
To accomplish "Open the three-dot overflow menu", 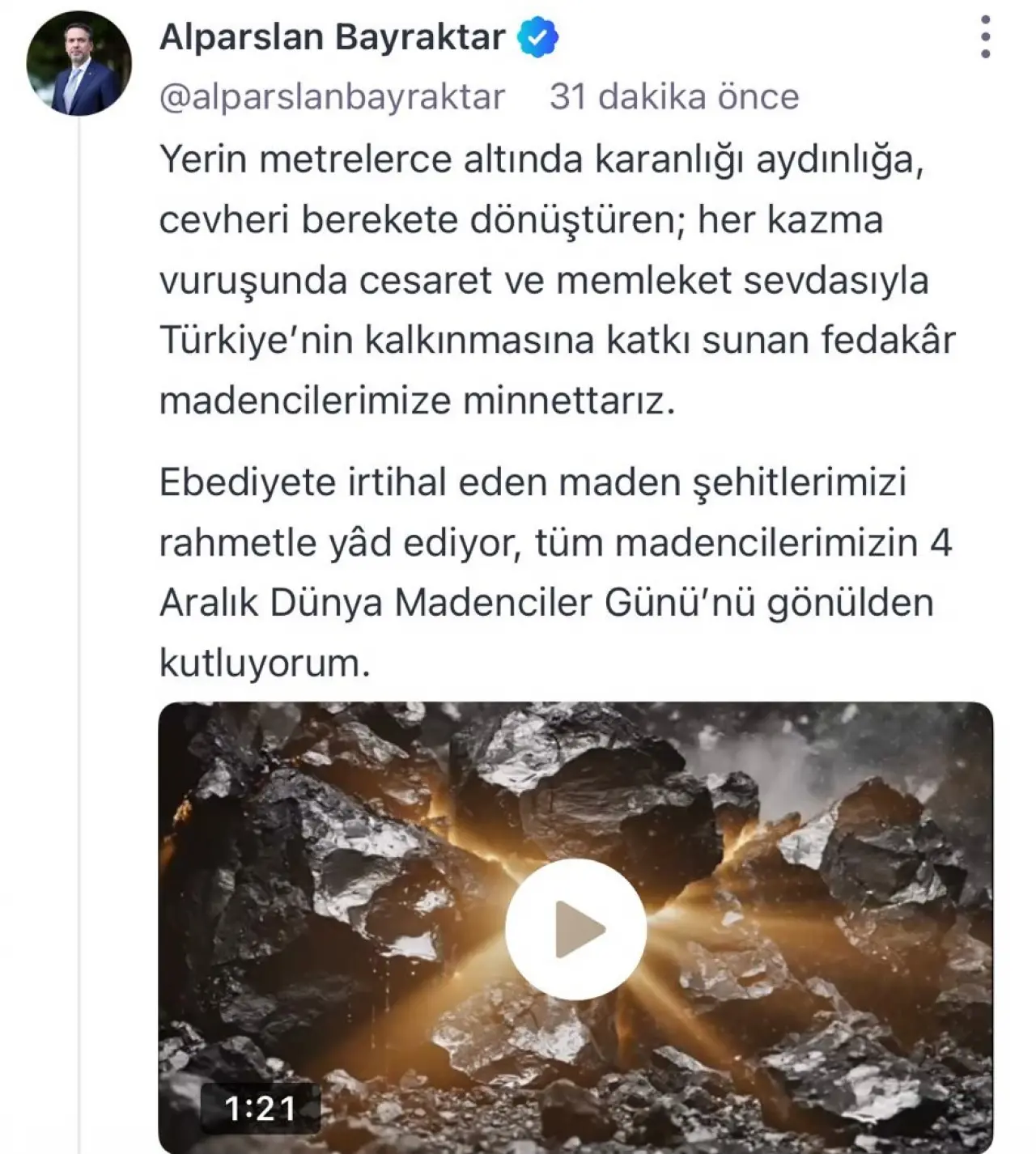I will point(984,37).
